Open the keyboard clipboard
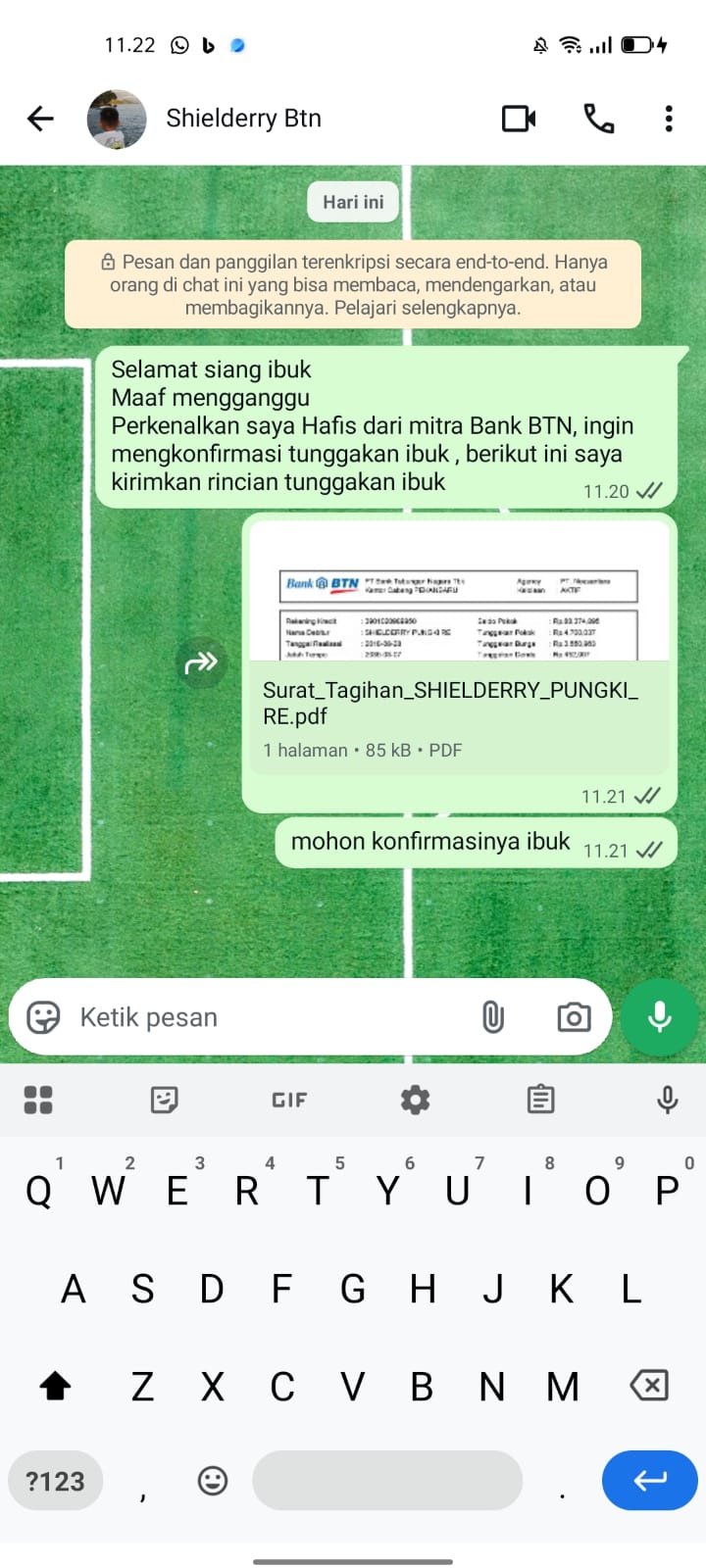Viewport: 706px width, 1568px height. coord(540,1100)
